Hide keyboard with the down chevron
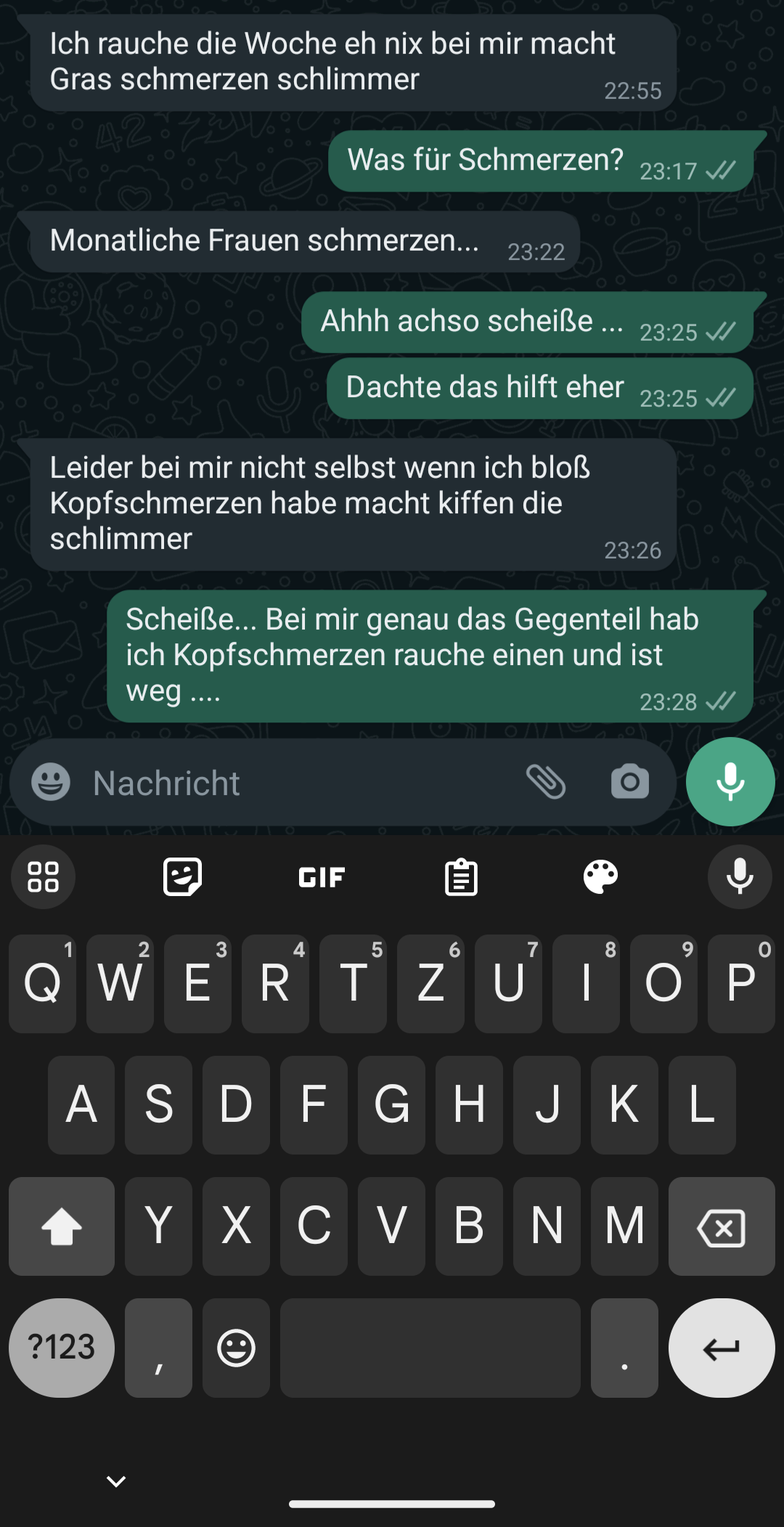The height and width of the screenshot is (1527, 784). (x=116, y=1481)
